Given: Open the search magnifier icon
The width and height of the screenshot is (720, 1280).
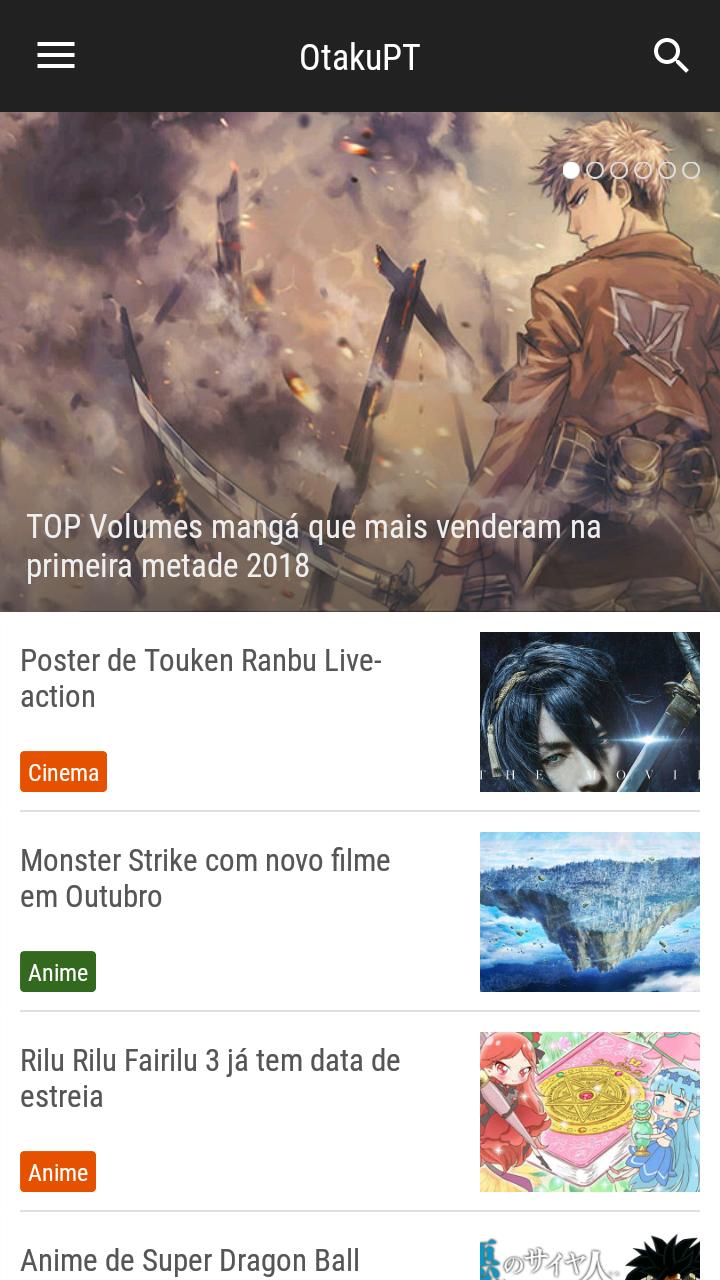Looking at the screenshot, I should tap(672, 56).
